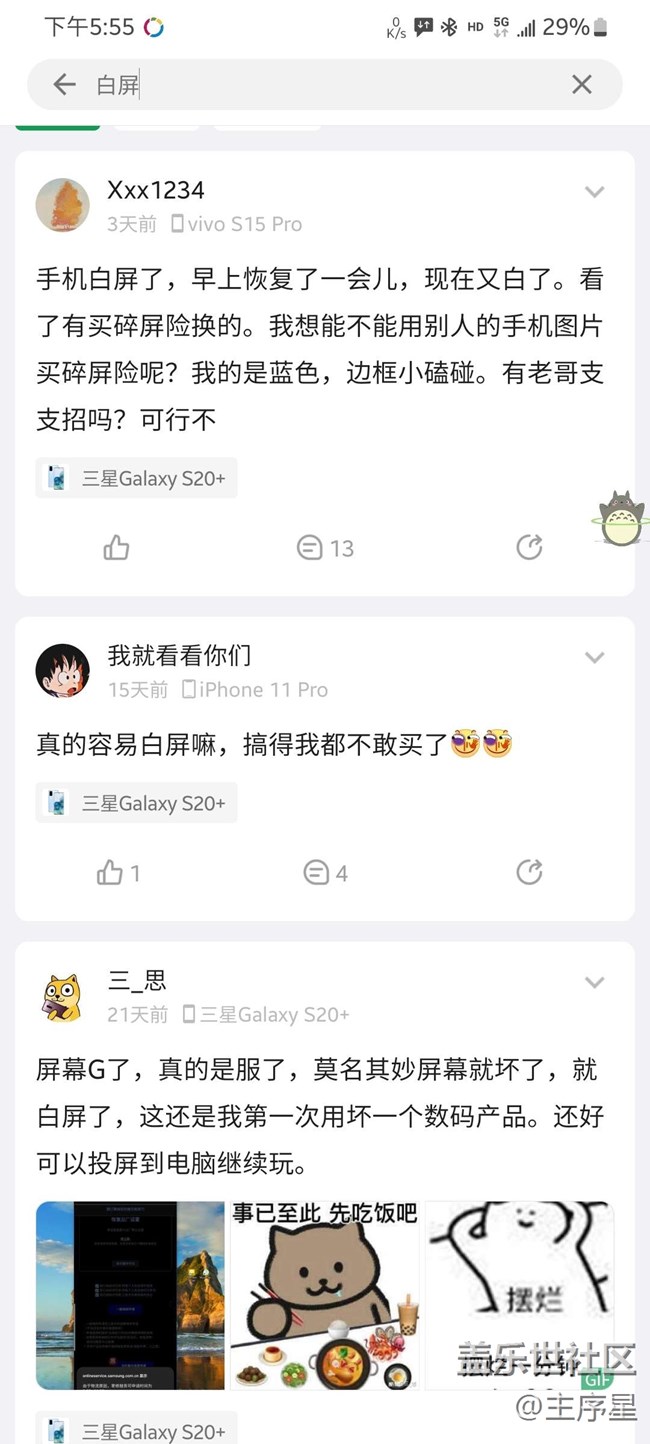This screenshot has width=650, height=1444.
Task: View the 4 comments on 我就看看你们's post
Action: click(x=326, y=873)
